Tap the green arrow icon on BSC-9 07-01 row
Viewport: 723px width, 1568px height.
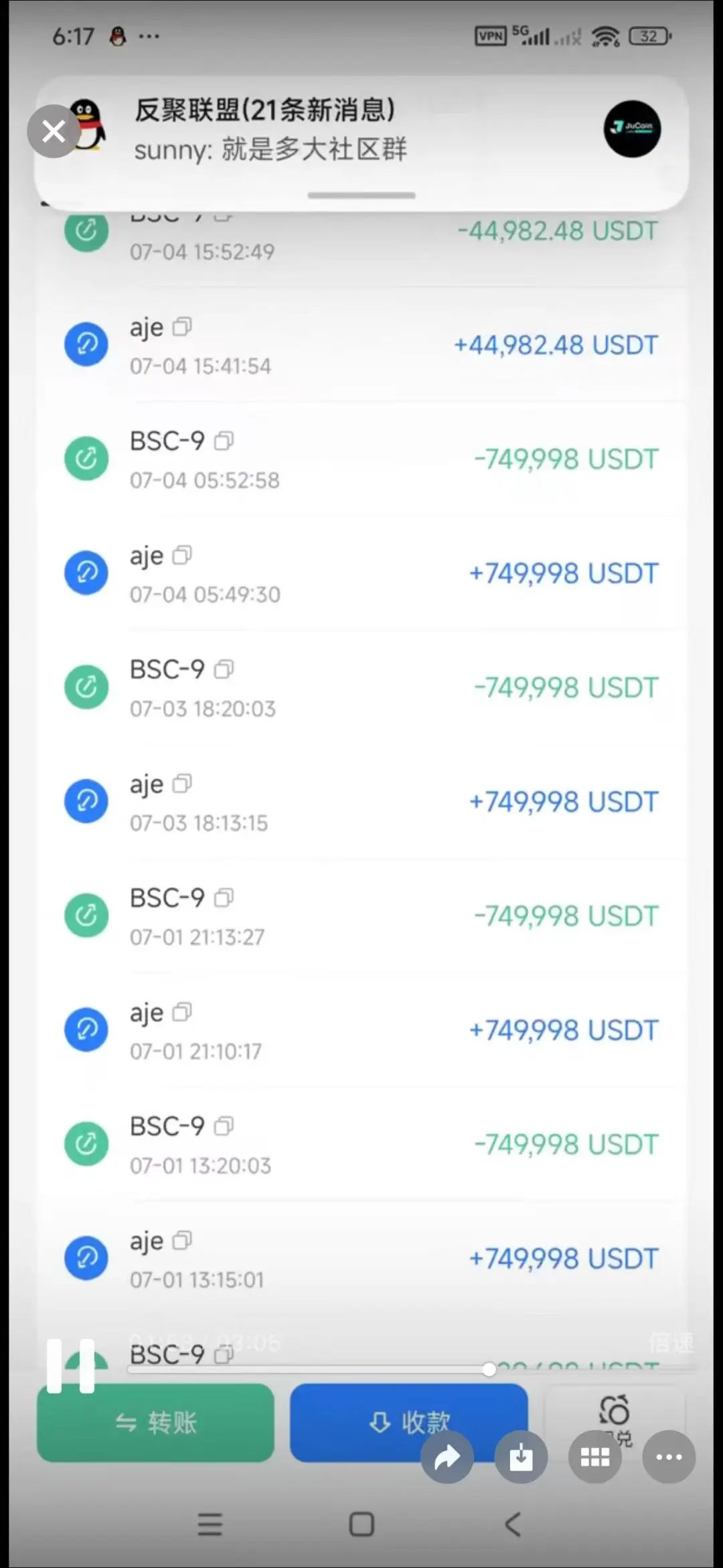(x=86, y=915)
